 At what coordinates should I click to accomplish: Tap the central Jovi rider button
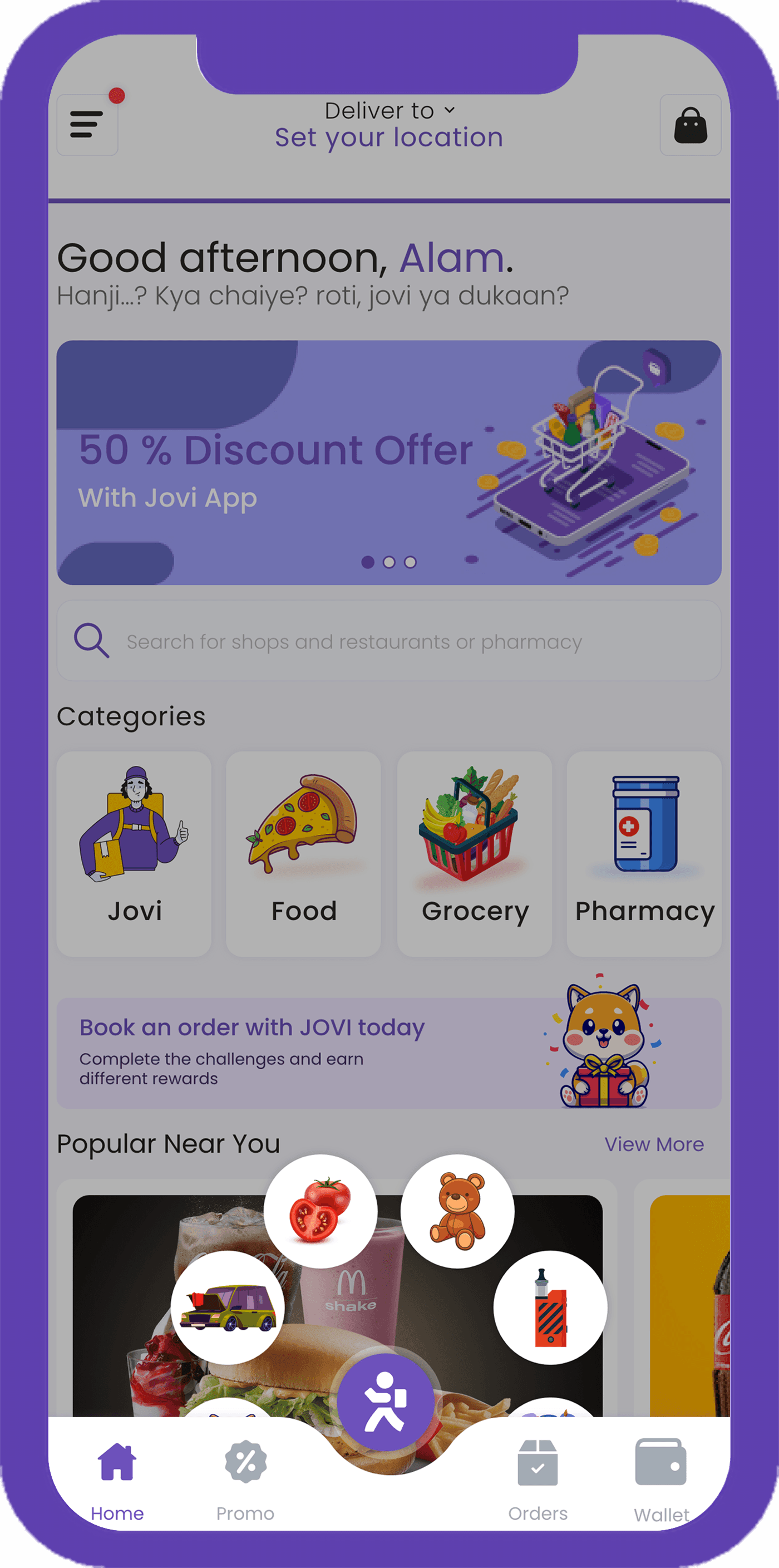pos(385,1402)
